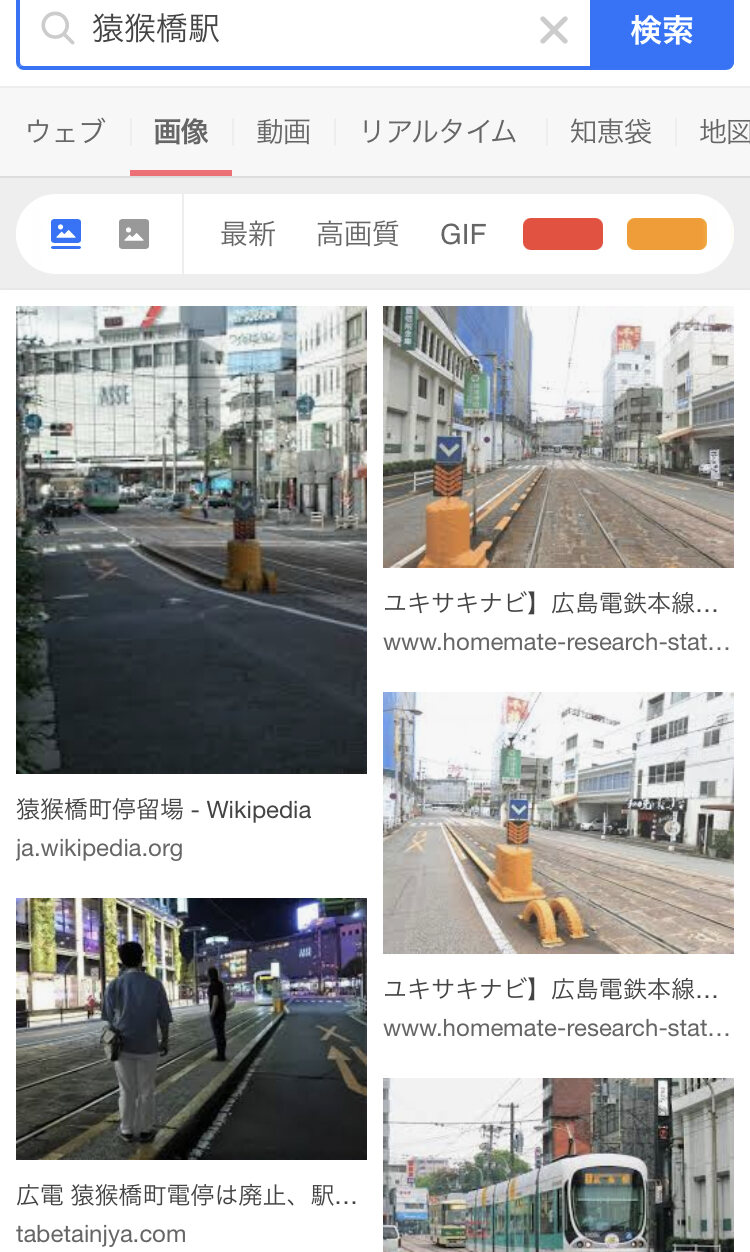This screenshot has height=1252, width=750.
Task: Select the blue image view icon
Action: click(66, 234)
